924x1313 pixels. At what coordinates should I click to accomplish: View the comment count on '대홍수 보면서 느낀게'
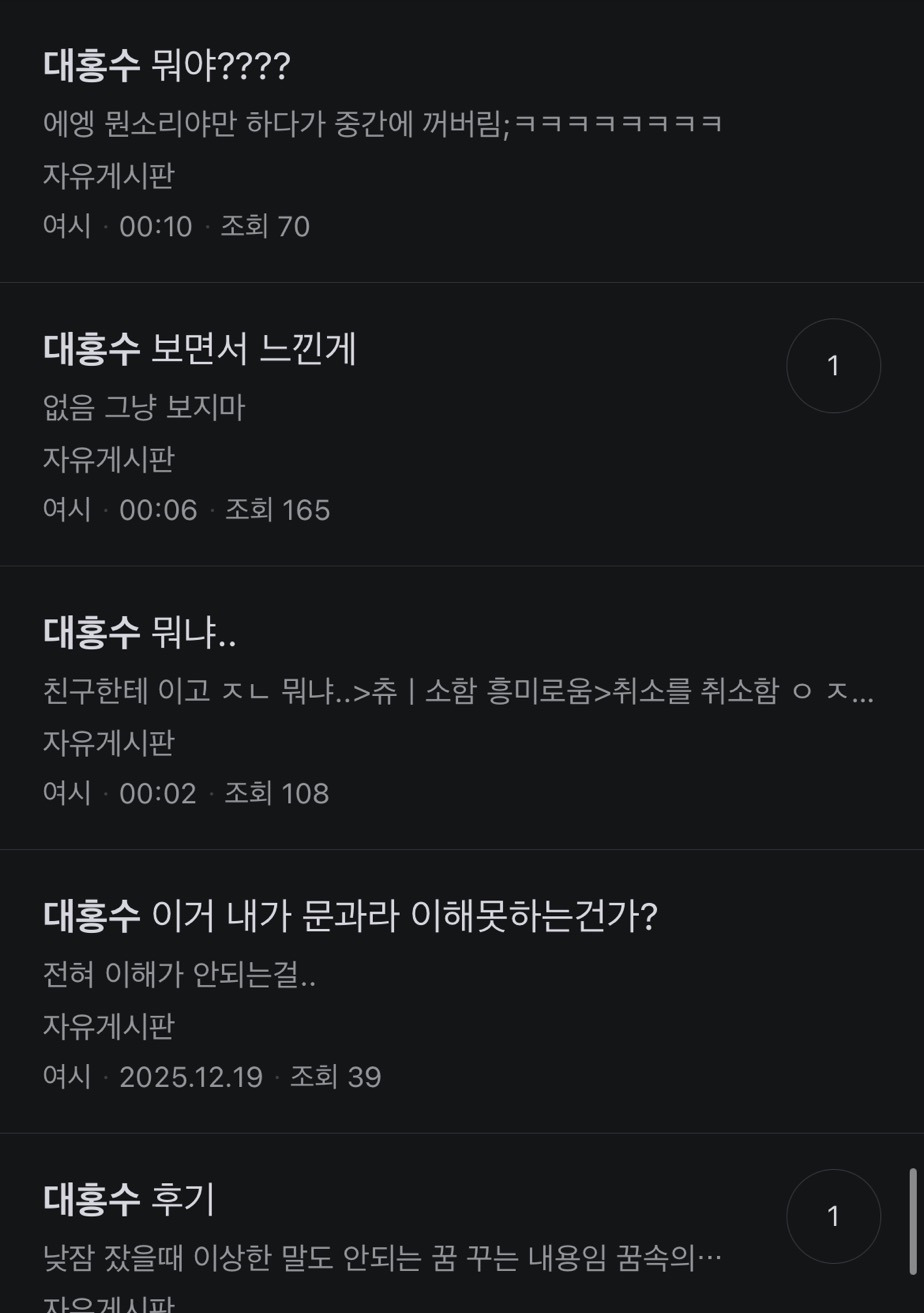point(833,366)
